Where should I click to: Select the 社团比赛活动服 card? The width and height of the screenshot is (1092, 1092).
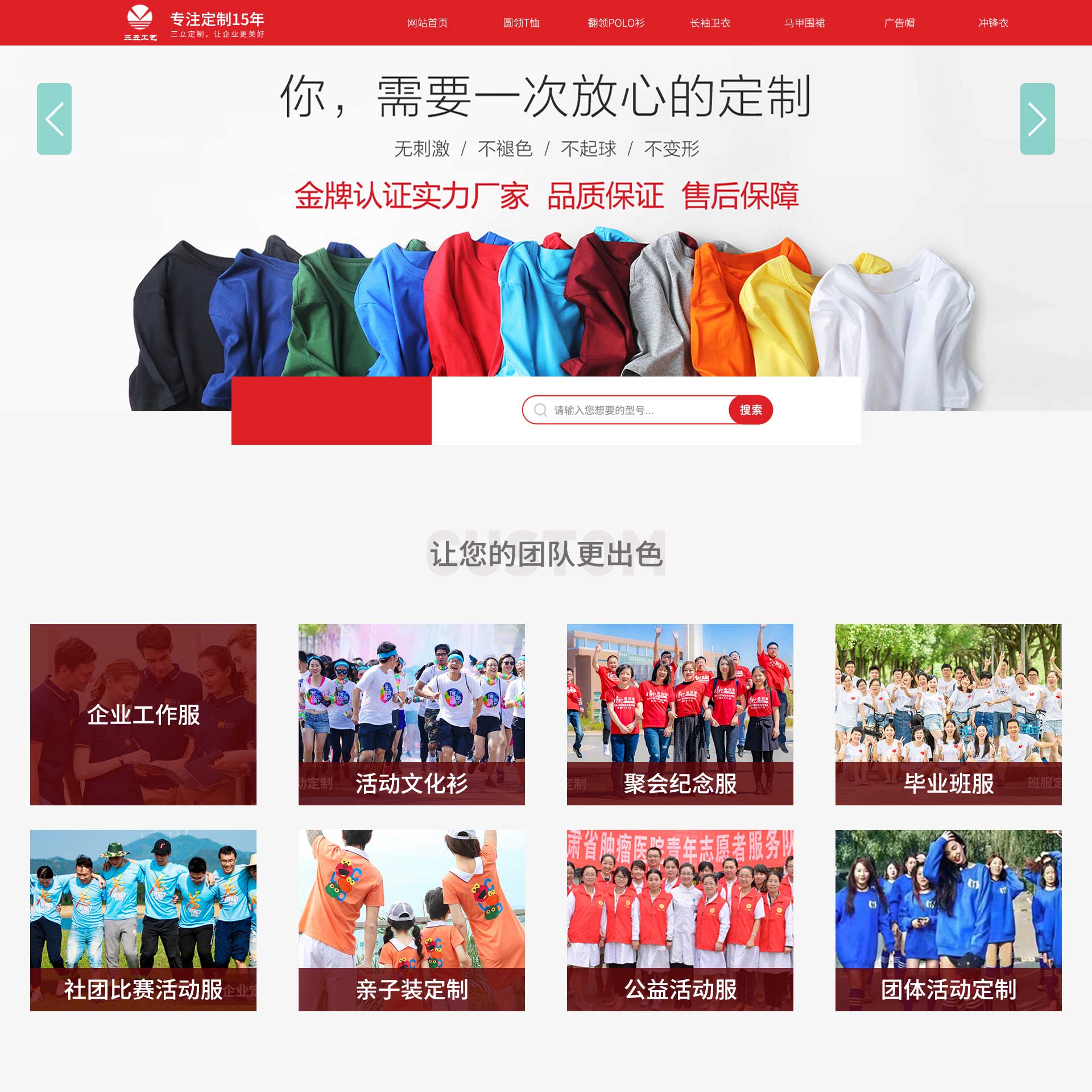tap(143, 920)
